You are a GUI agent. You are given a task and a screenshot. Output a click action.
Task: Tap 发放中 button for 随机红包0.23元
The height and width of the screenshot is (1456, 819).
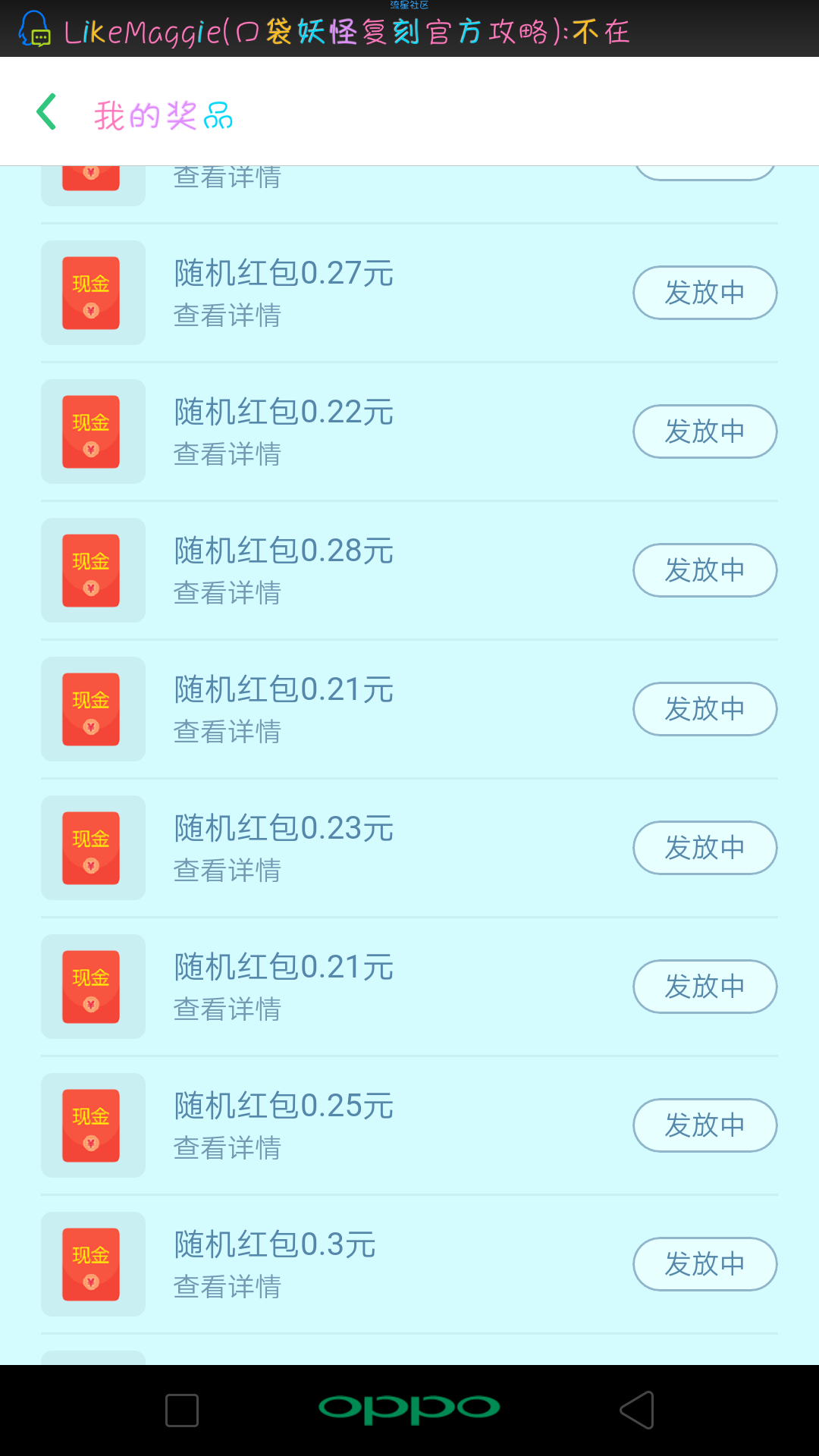[x=705, y=848]
